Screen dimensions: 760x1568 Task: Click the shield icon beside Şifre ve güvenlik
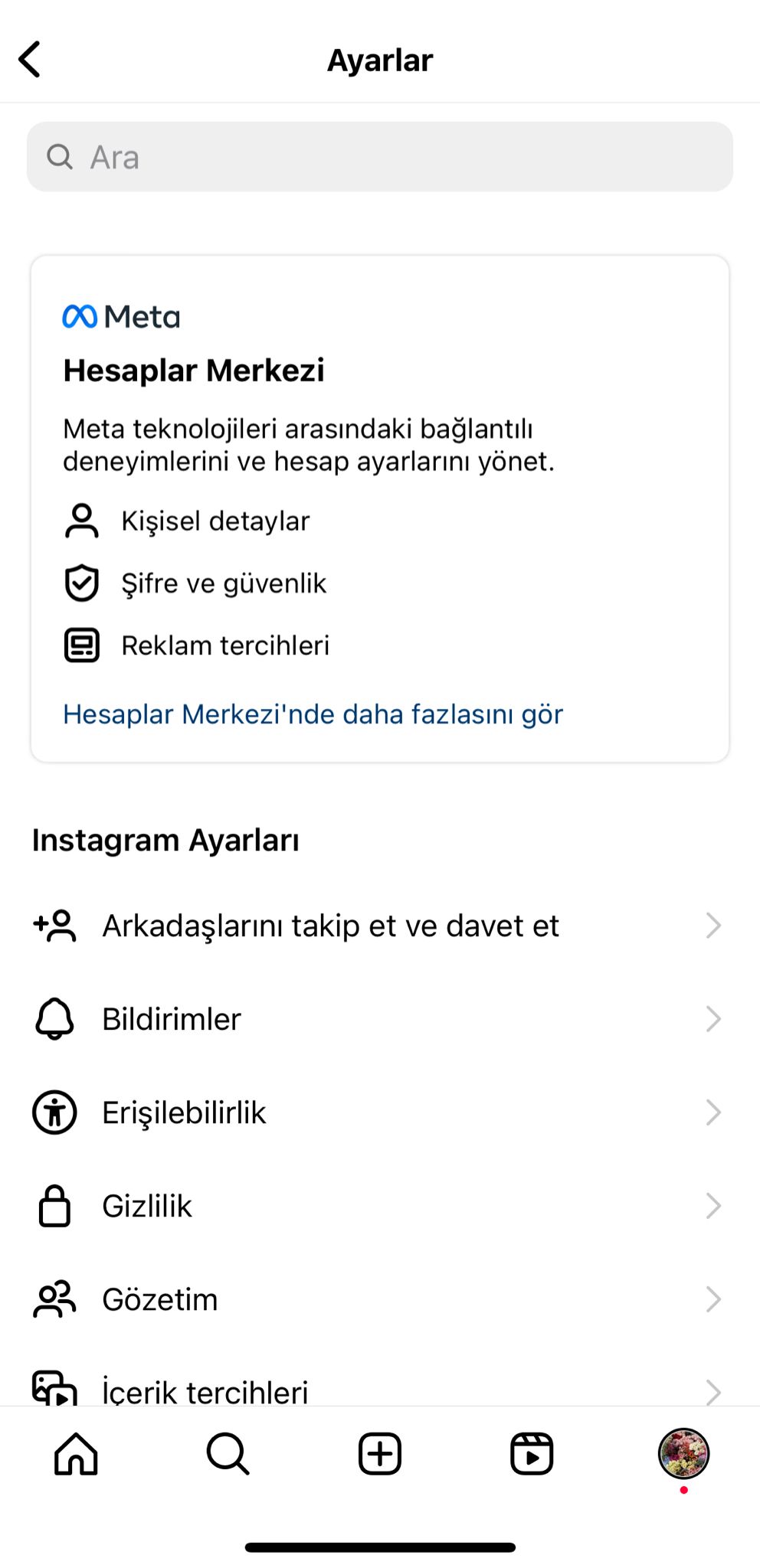click(x=81, y=583)
